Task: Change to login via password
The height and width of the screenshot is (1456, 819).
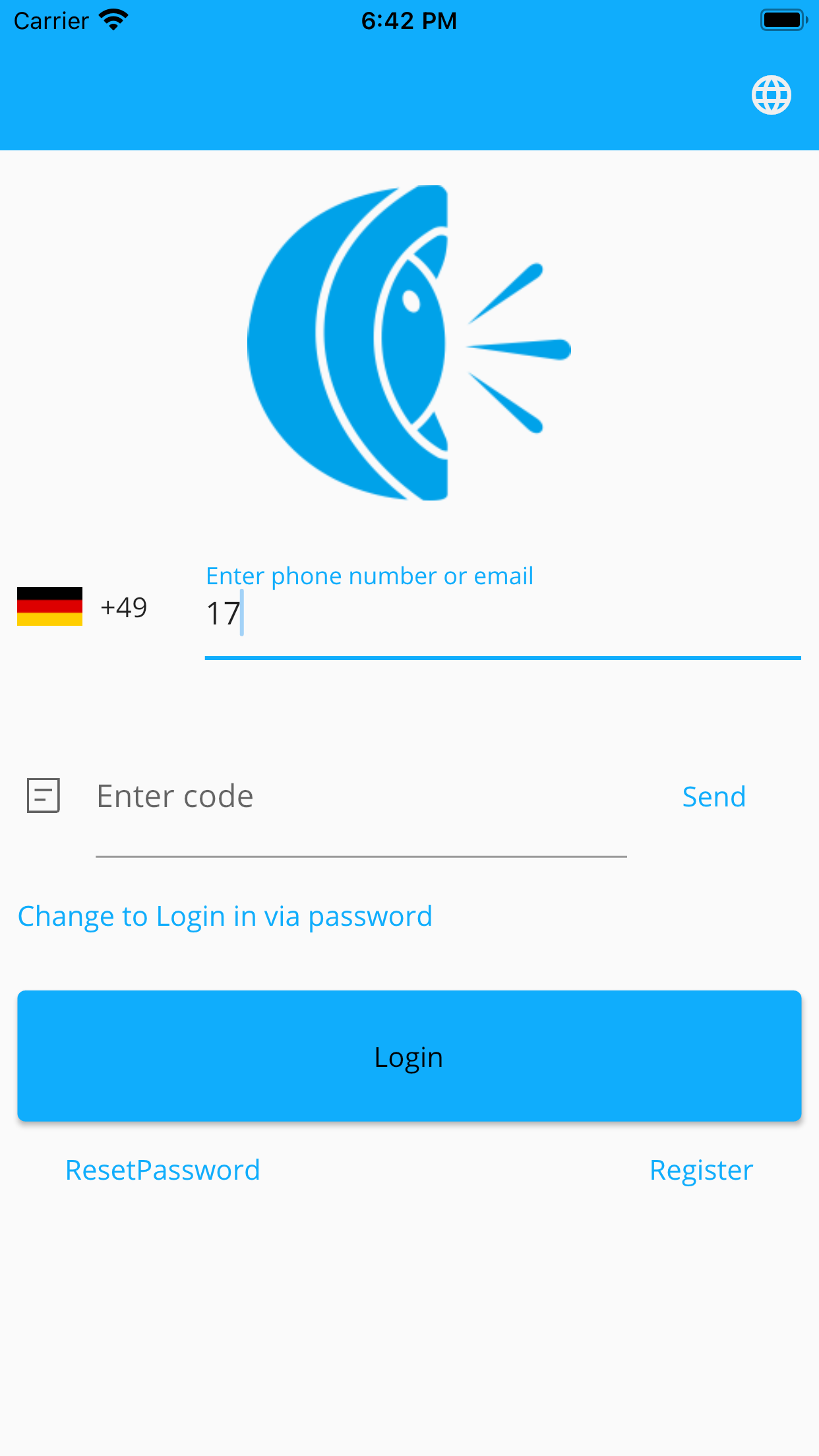Action: (x=225, y=917)
